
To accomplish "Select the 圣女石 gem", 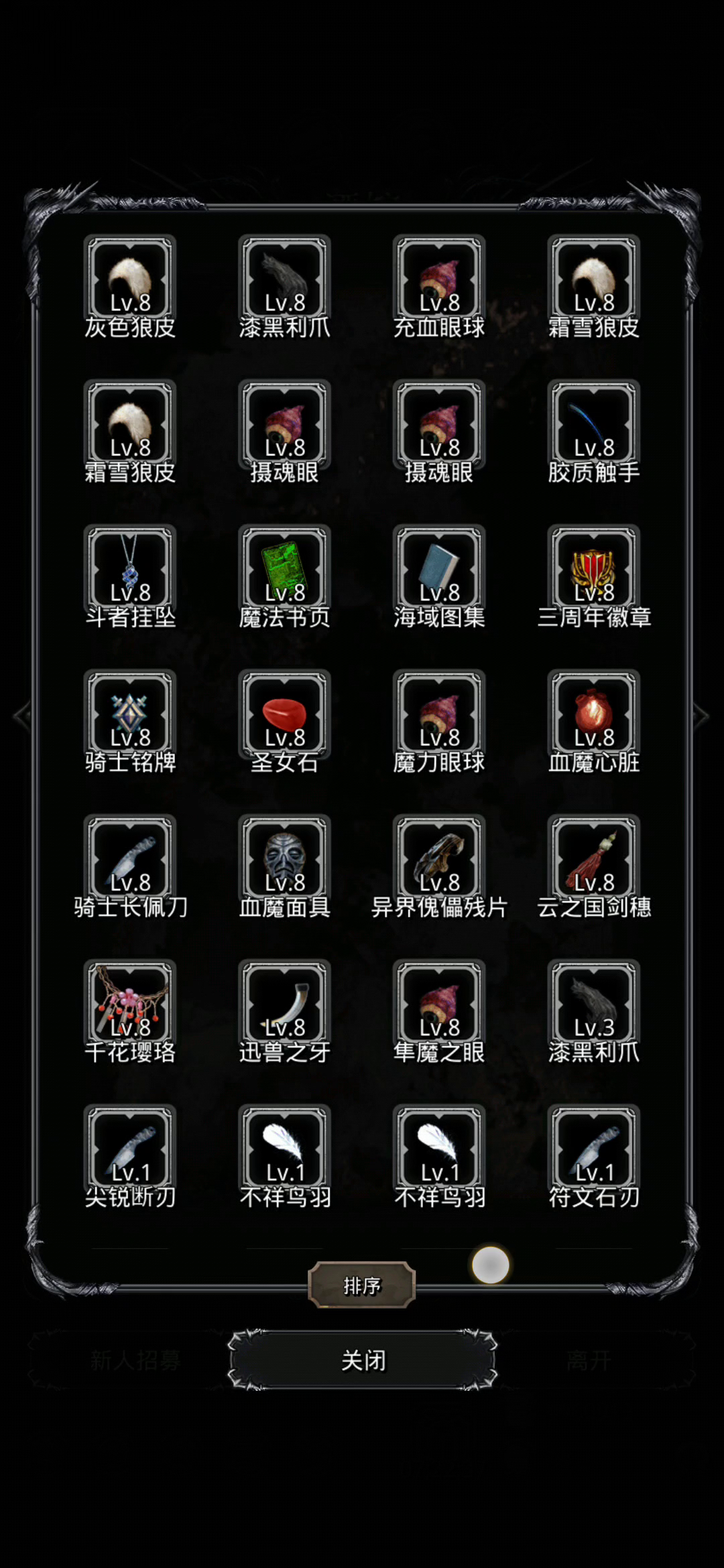I will pos(284,714).
